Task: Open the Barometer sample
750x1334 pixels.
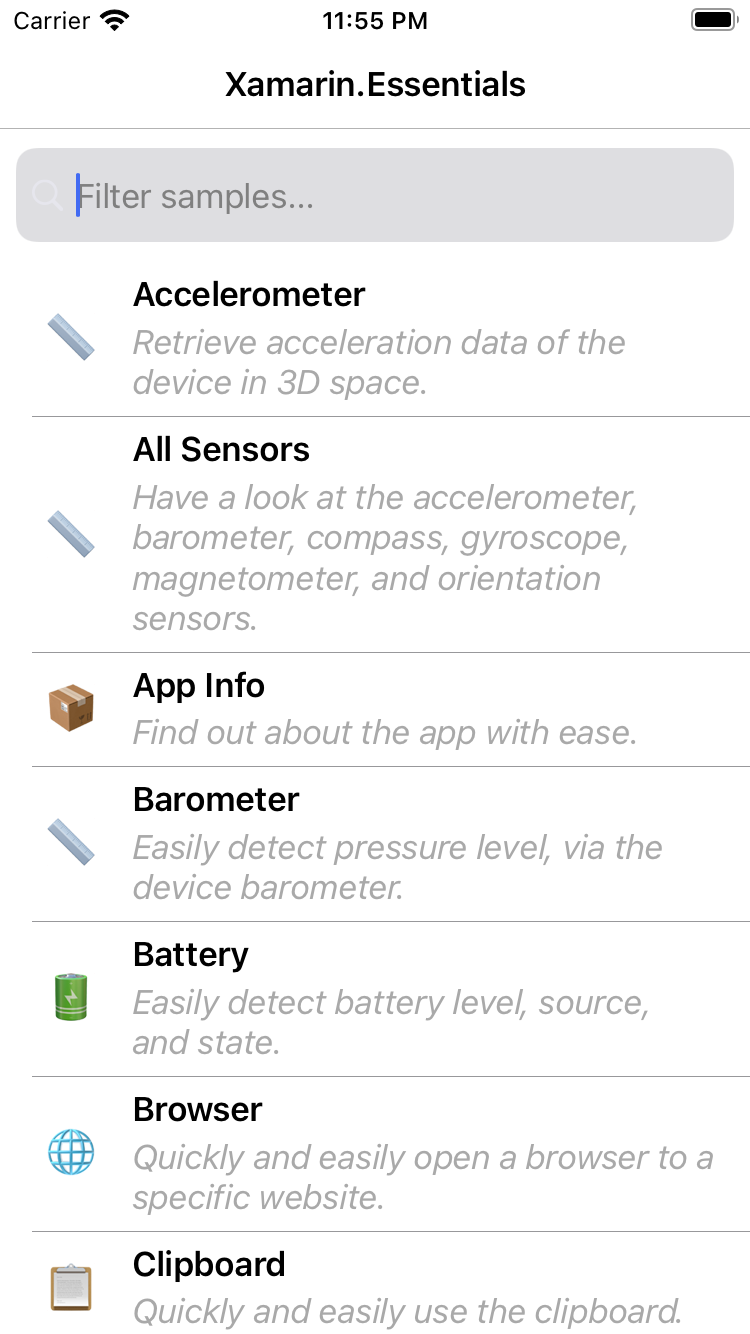Action: 375,845
